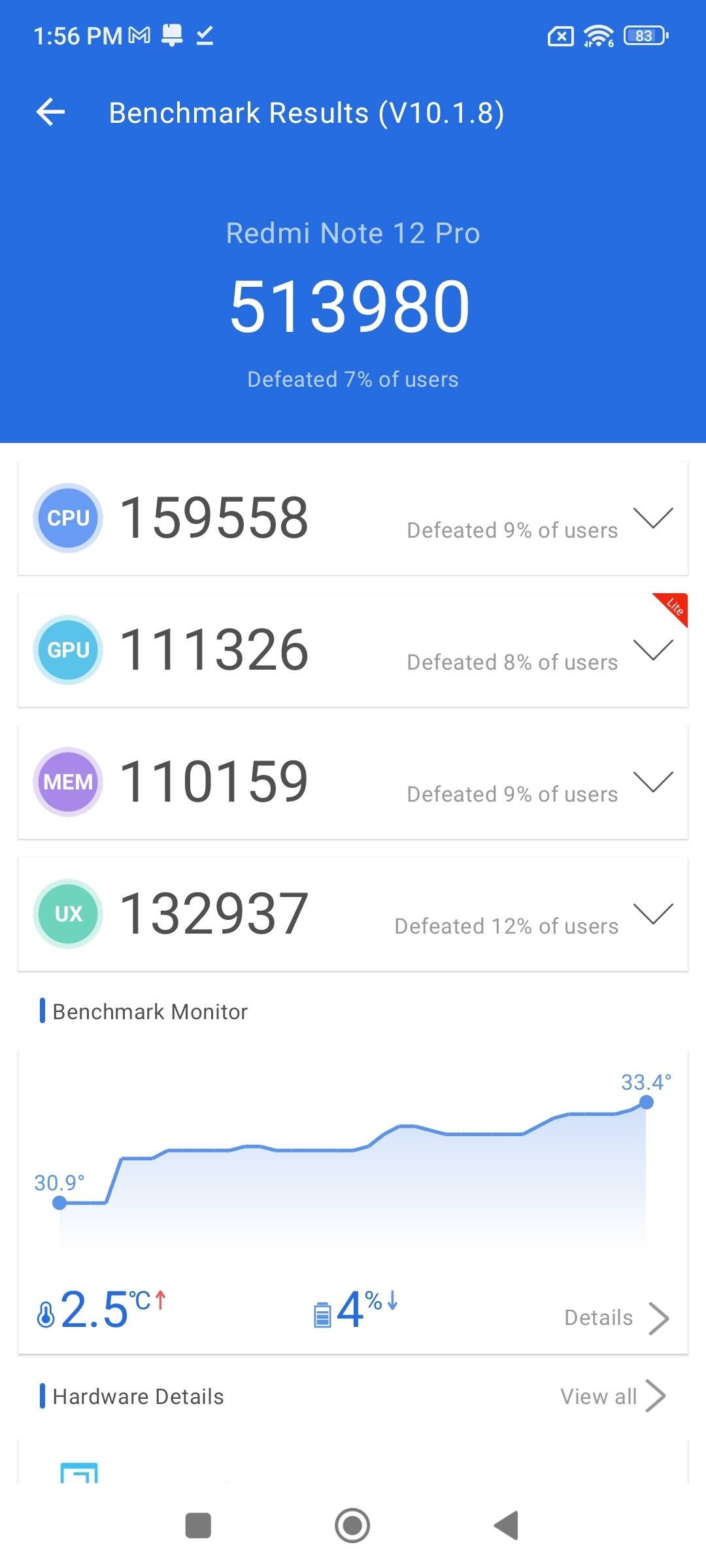Expand the UX score section
The width and height of the screenshot is (706, 1568).
pos(652,914)
